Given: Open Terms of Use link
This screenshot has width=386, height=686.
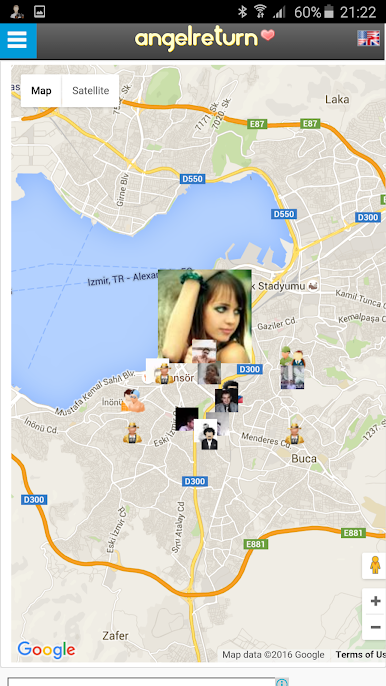Looking at the screenshot, I should [360, 654].
